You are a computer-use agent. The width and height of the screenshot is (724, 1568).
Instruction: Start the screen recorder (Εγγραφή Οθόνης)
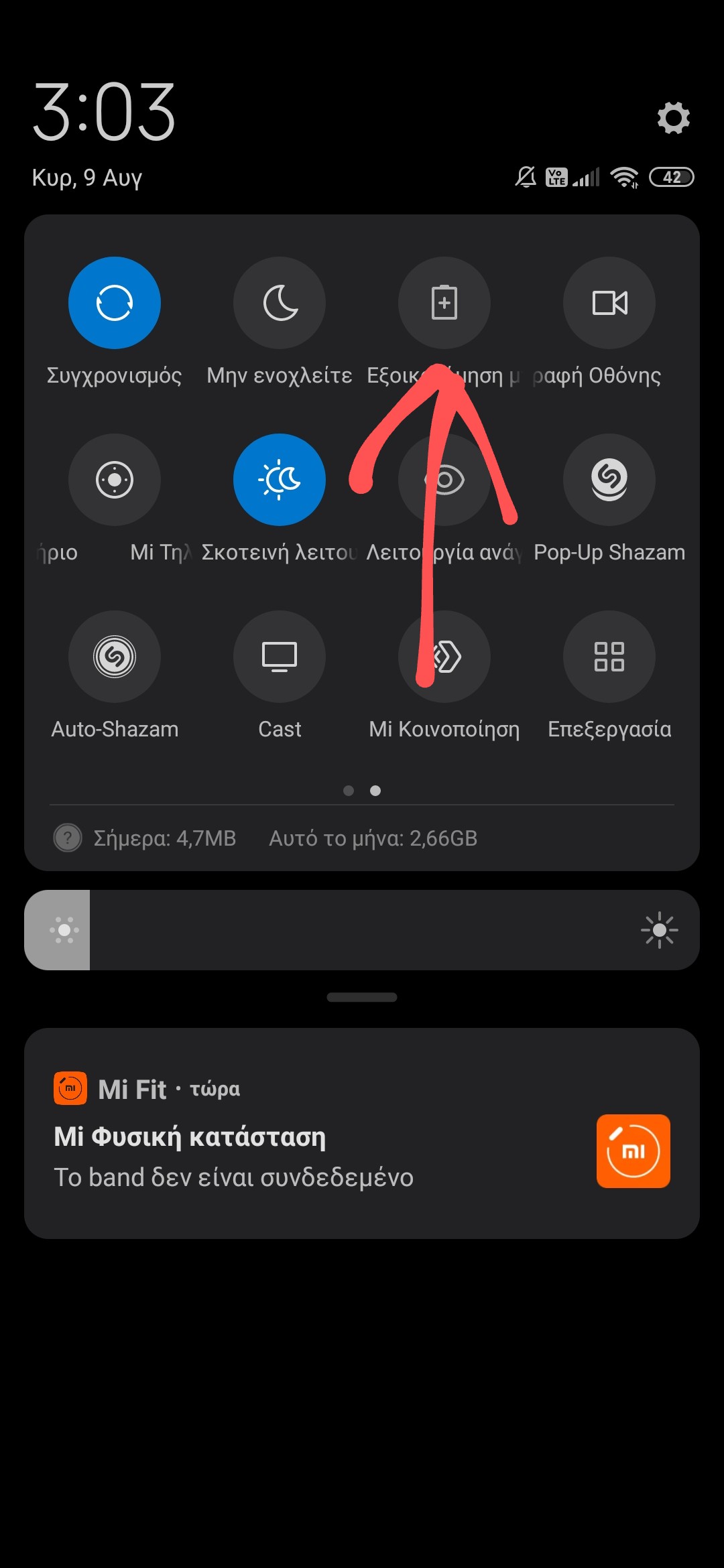pos(609,303)
